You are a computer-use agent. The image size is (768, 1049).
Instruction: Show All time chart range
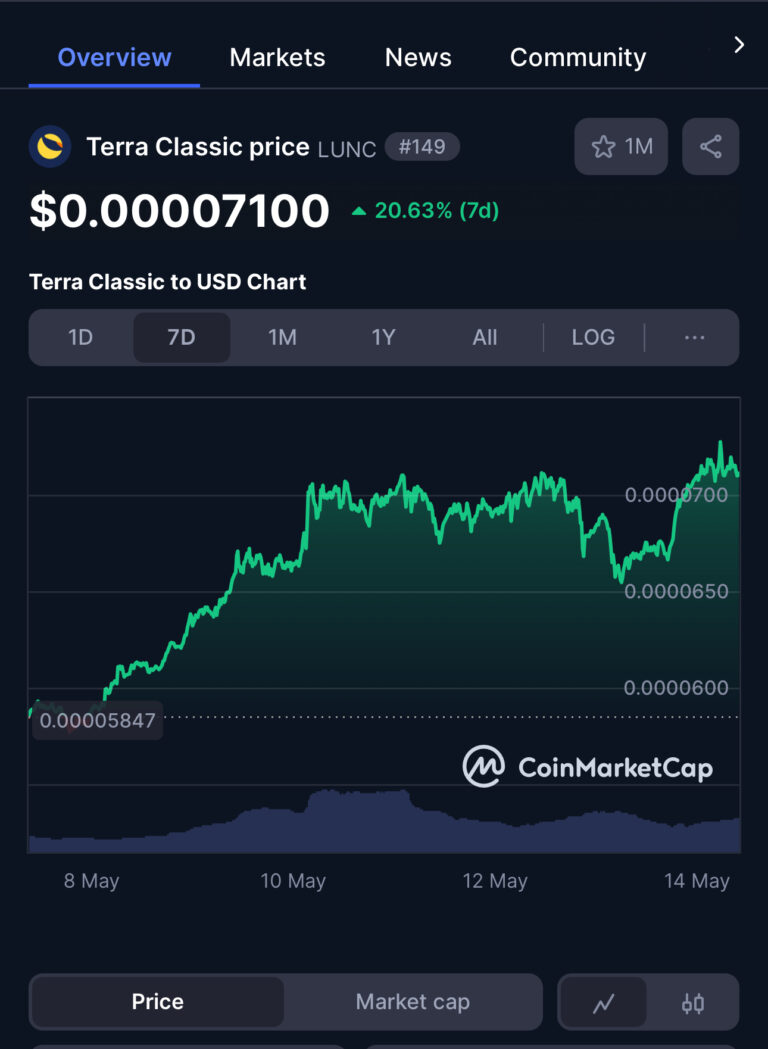pos(484,338)
